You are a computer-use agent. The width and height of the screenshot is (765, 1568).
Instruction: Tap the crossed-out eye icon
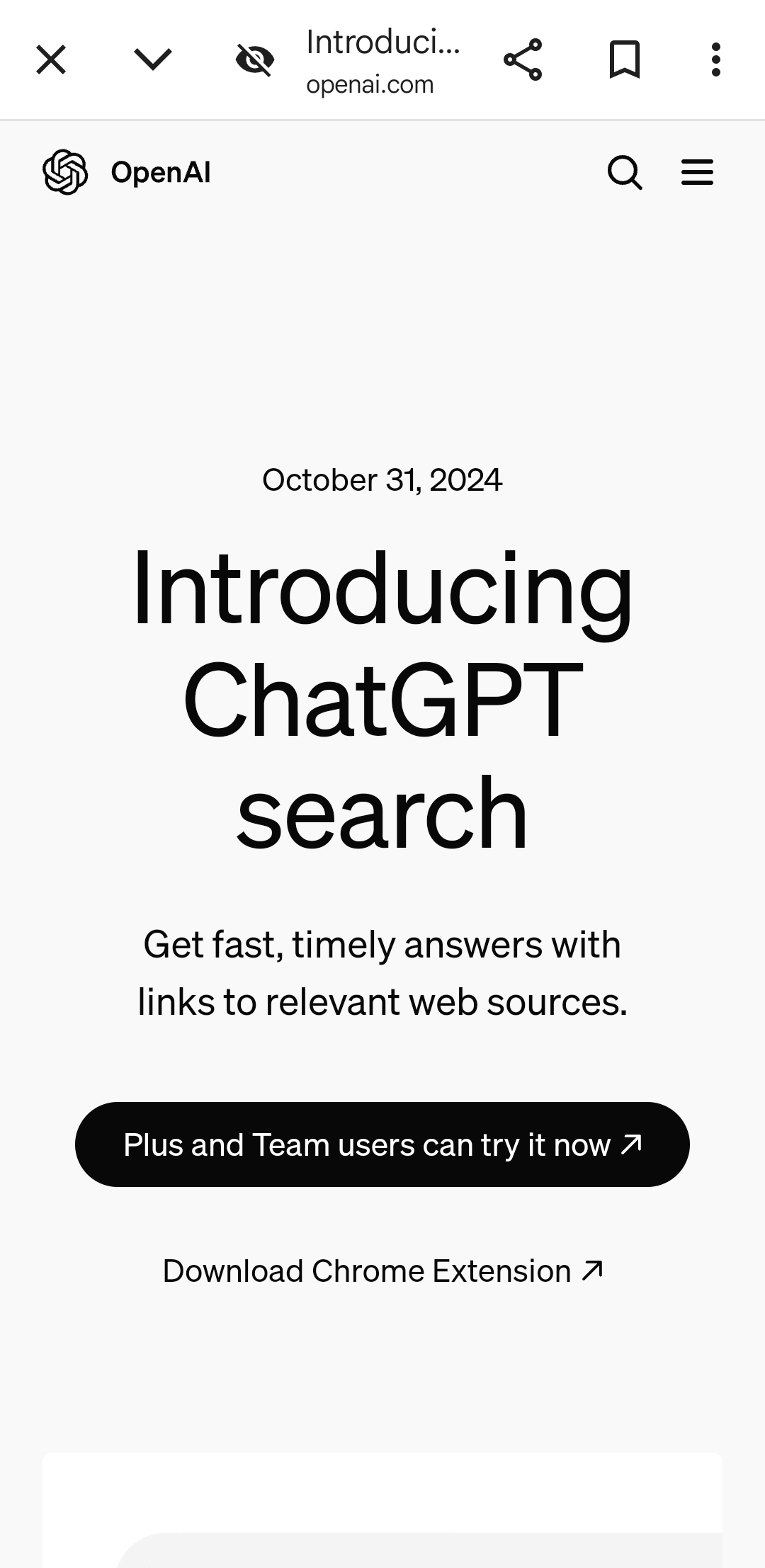coord(255,59)
